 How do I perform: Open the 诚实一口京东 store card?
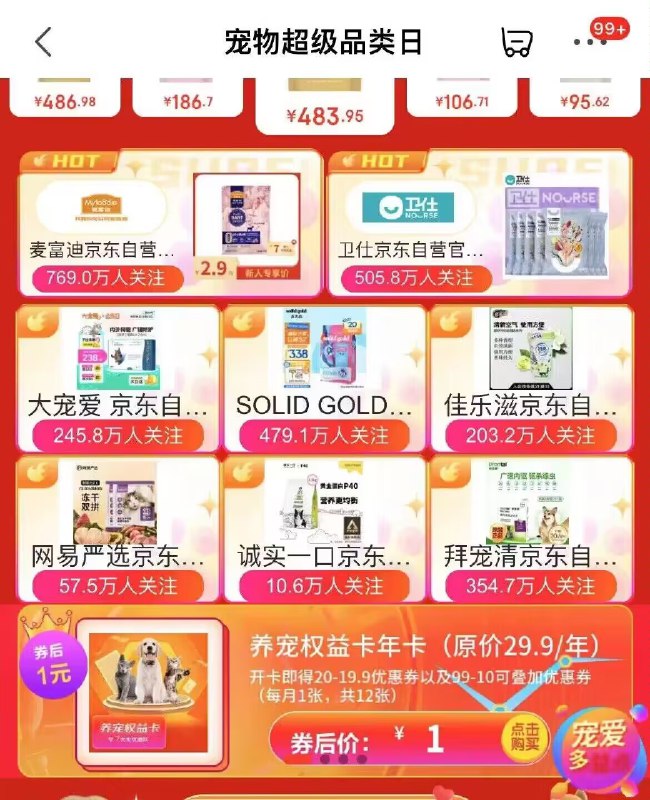[324, 528]
